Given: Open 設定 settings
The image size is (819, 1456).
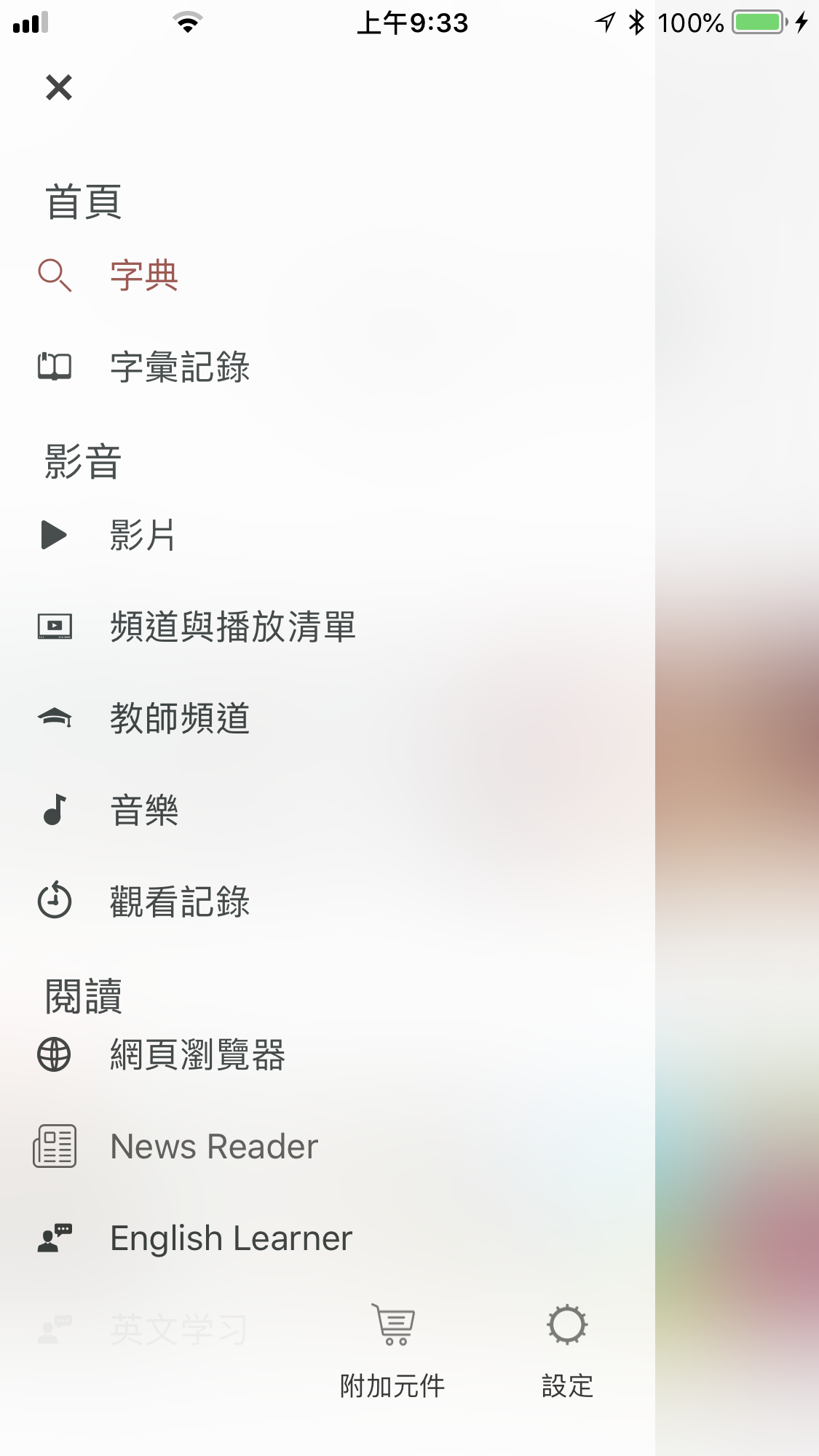Looking at the screenshot, I should pos(567,1350).
